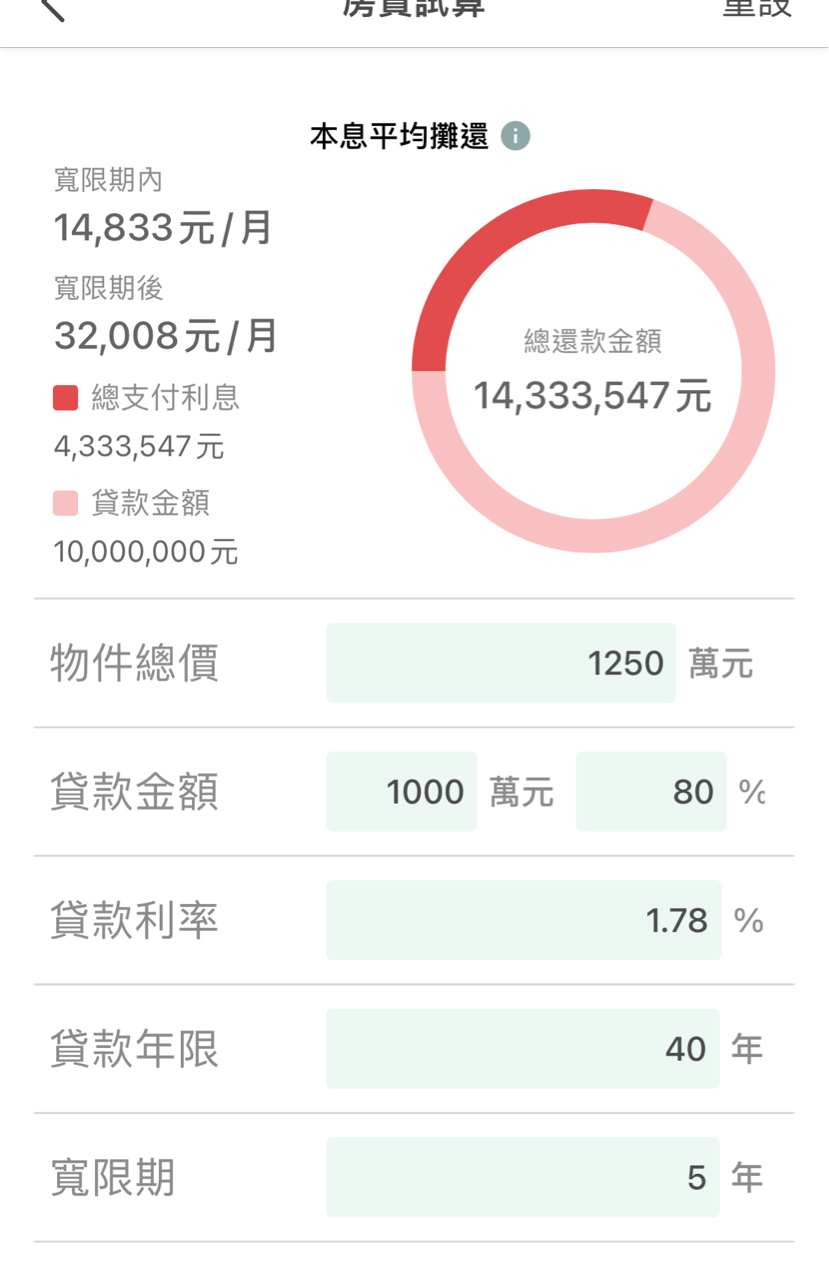Edit the 貸款利率 interest rate field

pyautogui.click(x=523, y=920)
